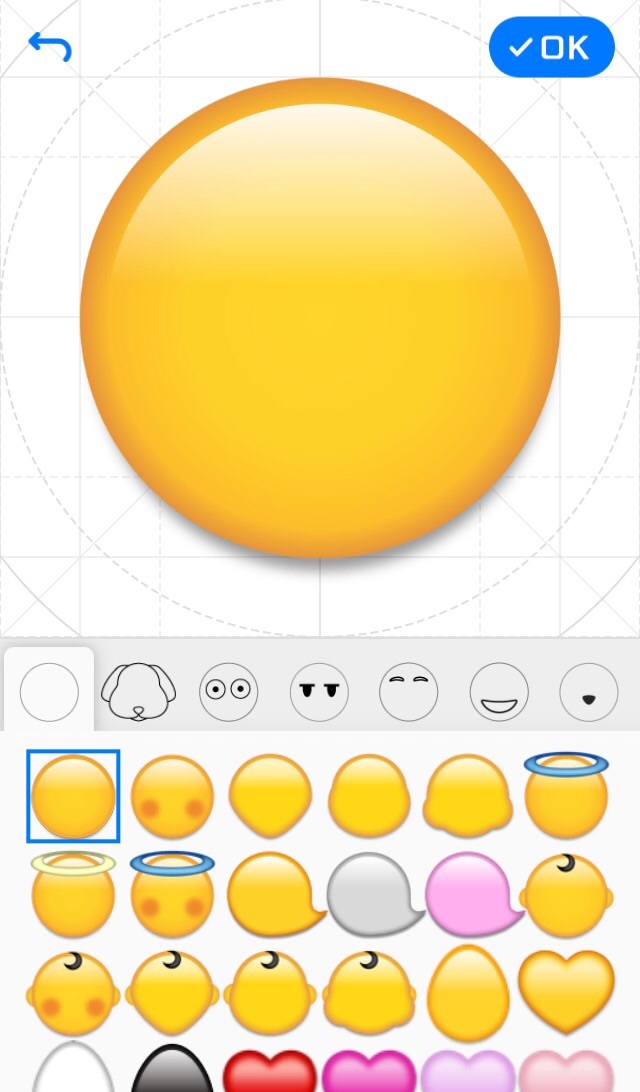Choose the gray speech bubble shape
This screenshot has height=1092, width=640.
click(x=369, y=893)
